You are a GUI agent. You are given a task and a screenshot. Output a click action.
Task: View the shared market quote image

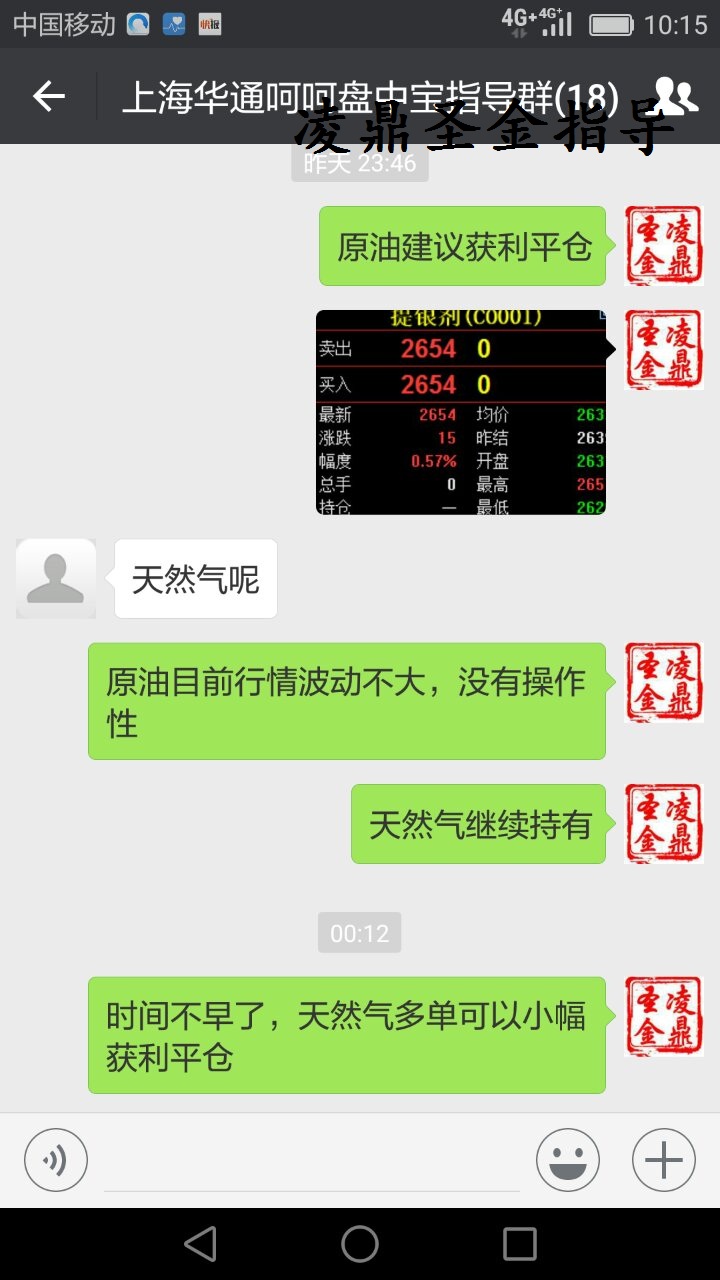click(x=461, y=412)
